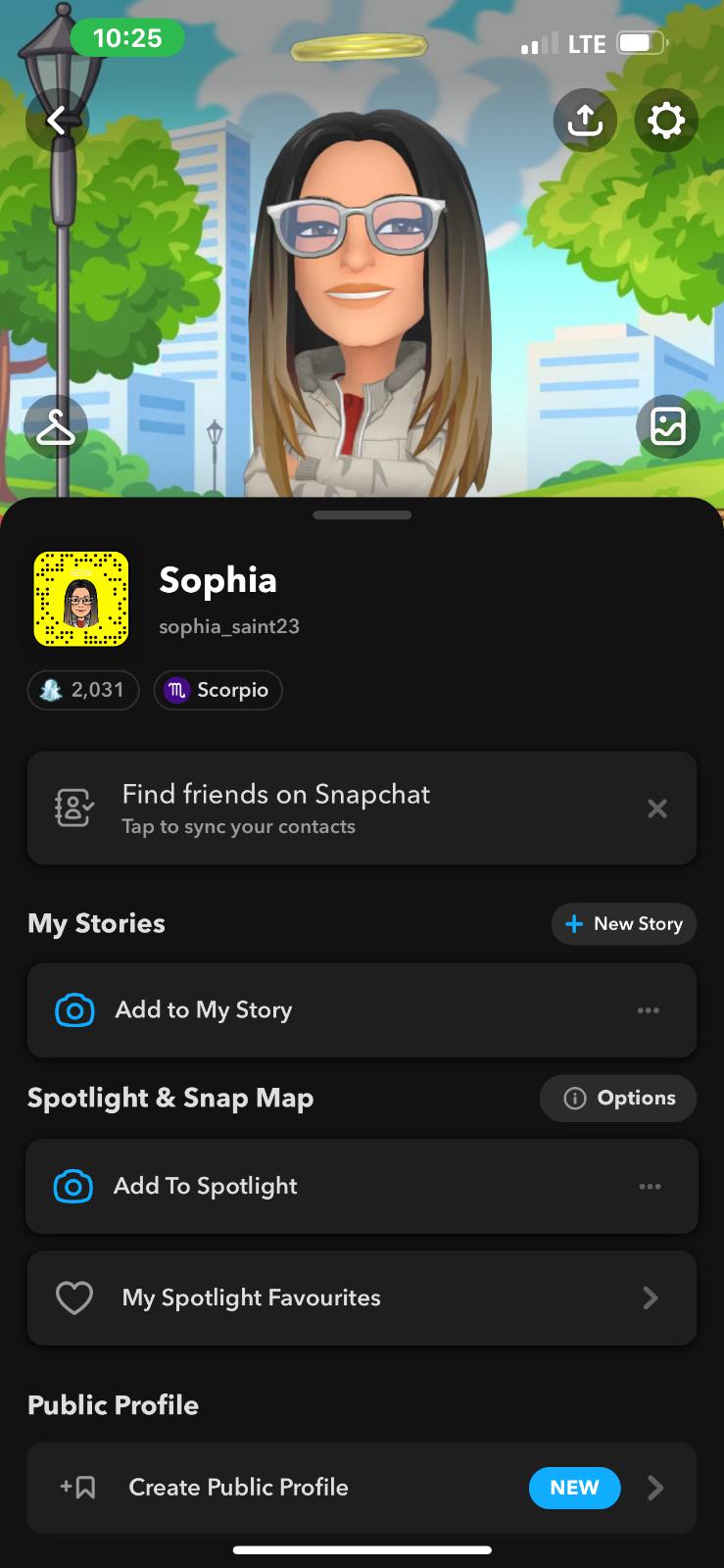Select Add to My Story

pyautogui.click(x=294, y=1010)
